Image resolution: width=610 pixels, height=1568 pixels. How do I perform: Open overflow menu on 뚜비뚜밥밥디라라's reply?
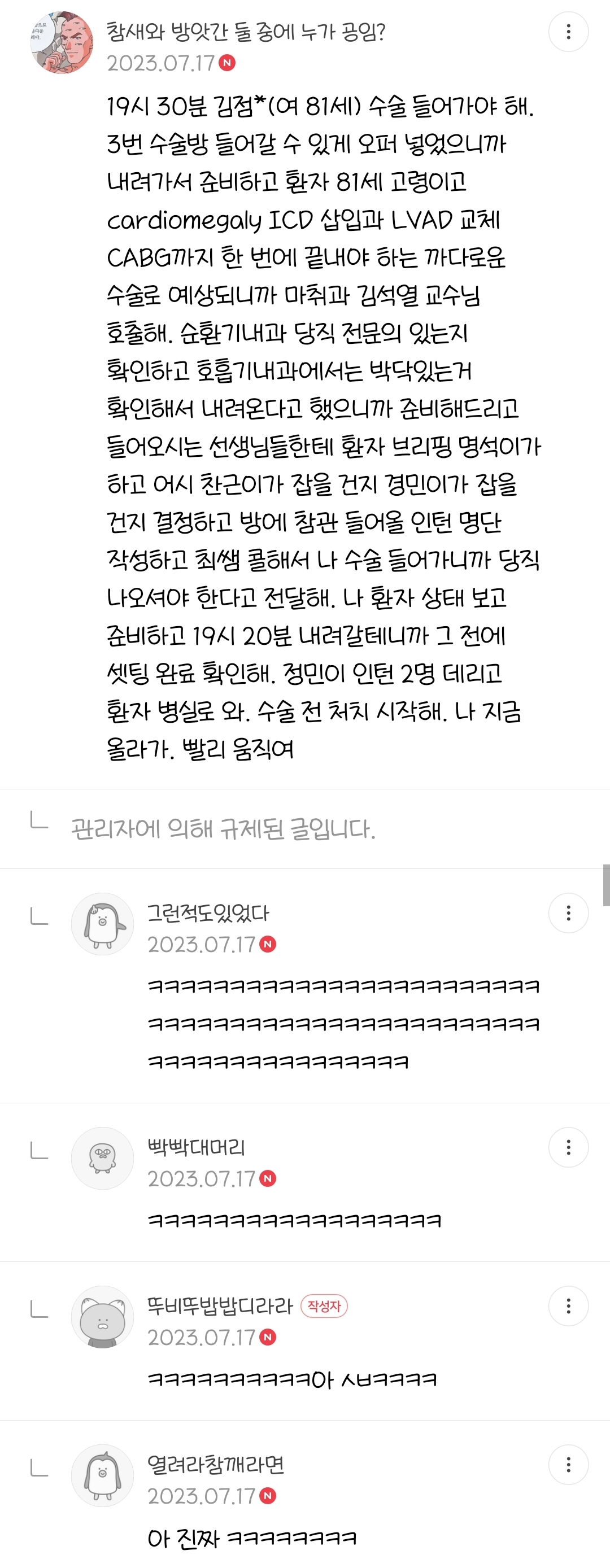pyautogui.click(x=568, y=1305)
